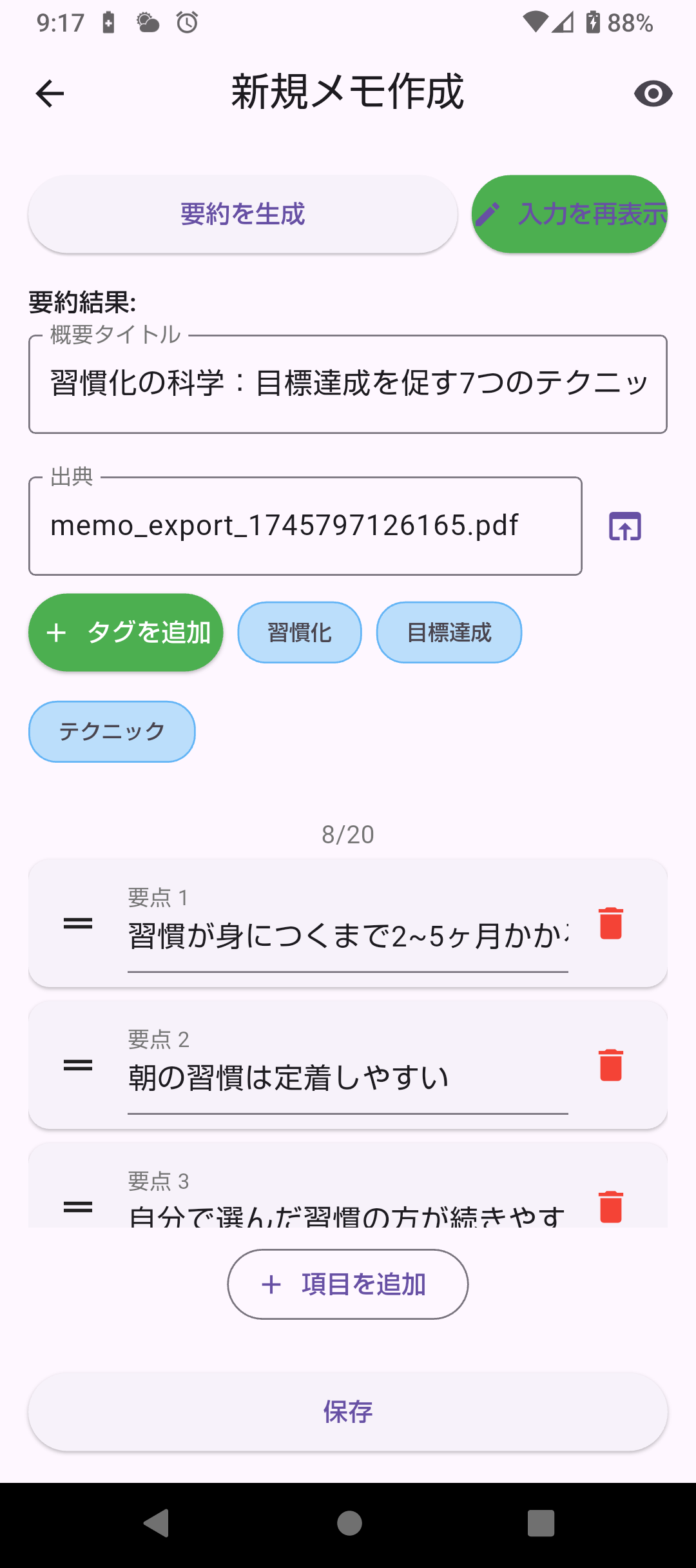Add a new tag with タグを追加
The image size is (696, 1568).
[x=125, y=632]
